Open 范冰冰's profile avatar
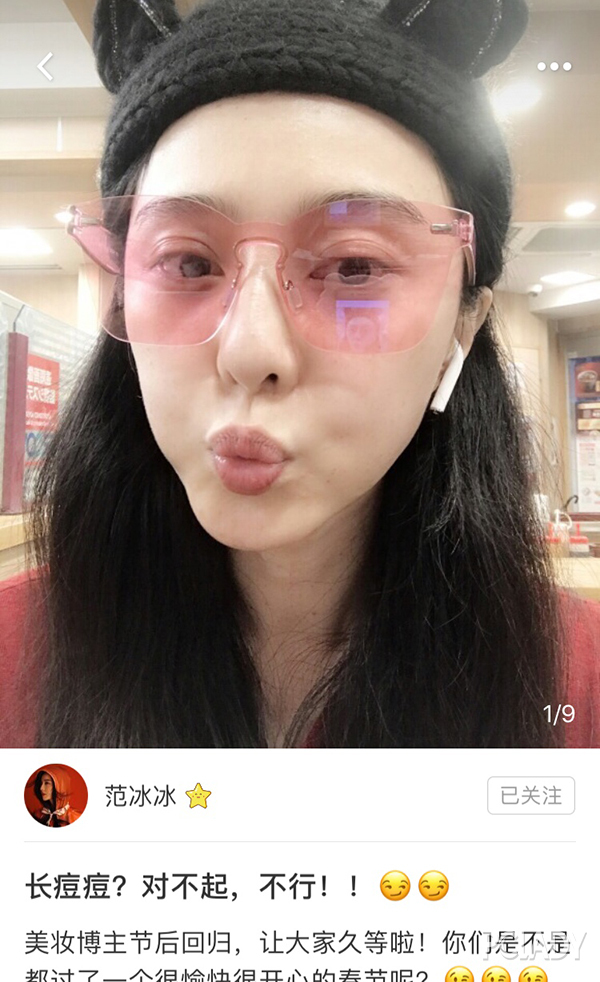Screen dimensions: 600x982 coord(56,795)
